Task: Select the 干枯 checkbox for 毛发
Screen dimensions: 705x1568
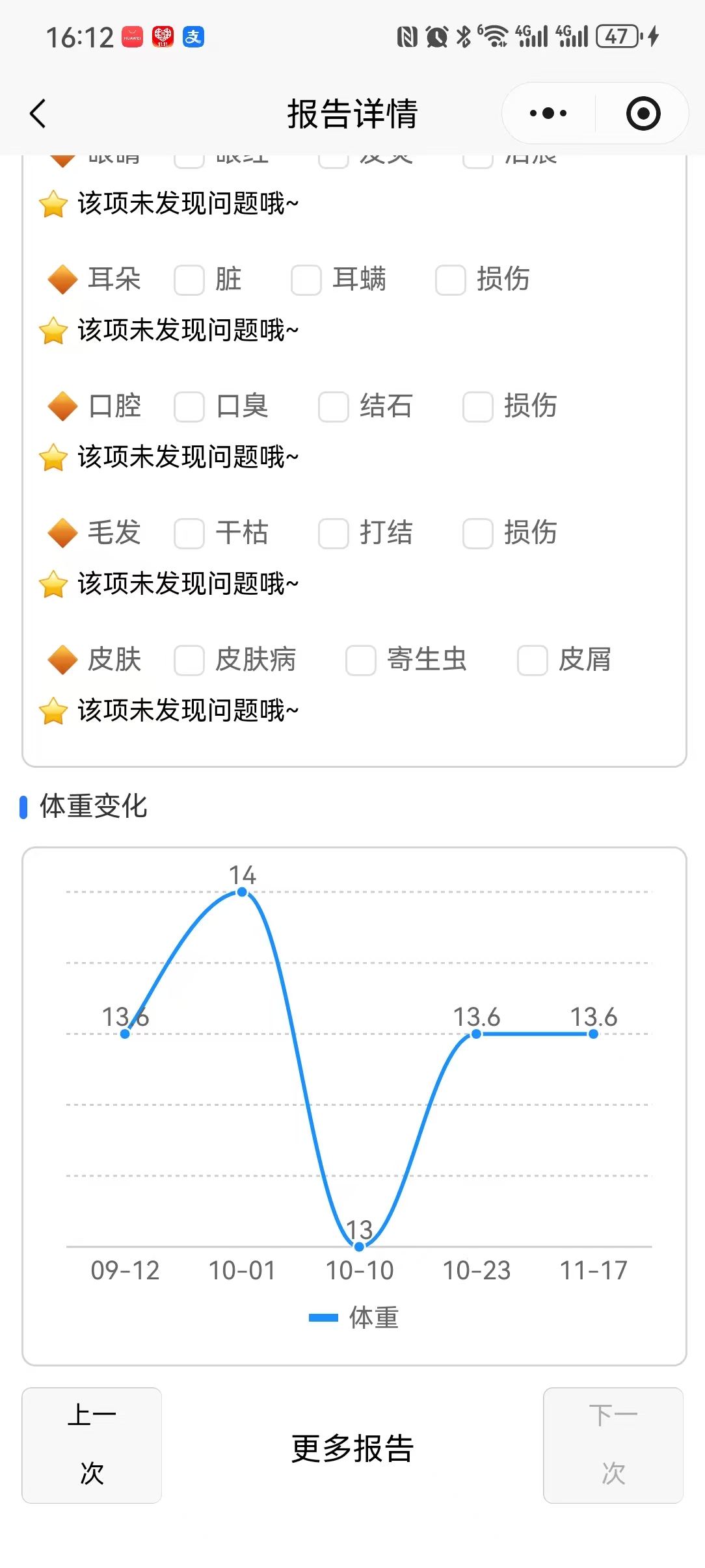Action: pos(189,533)
